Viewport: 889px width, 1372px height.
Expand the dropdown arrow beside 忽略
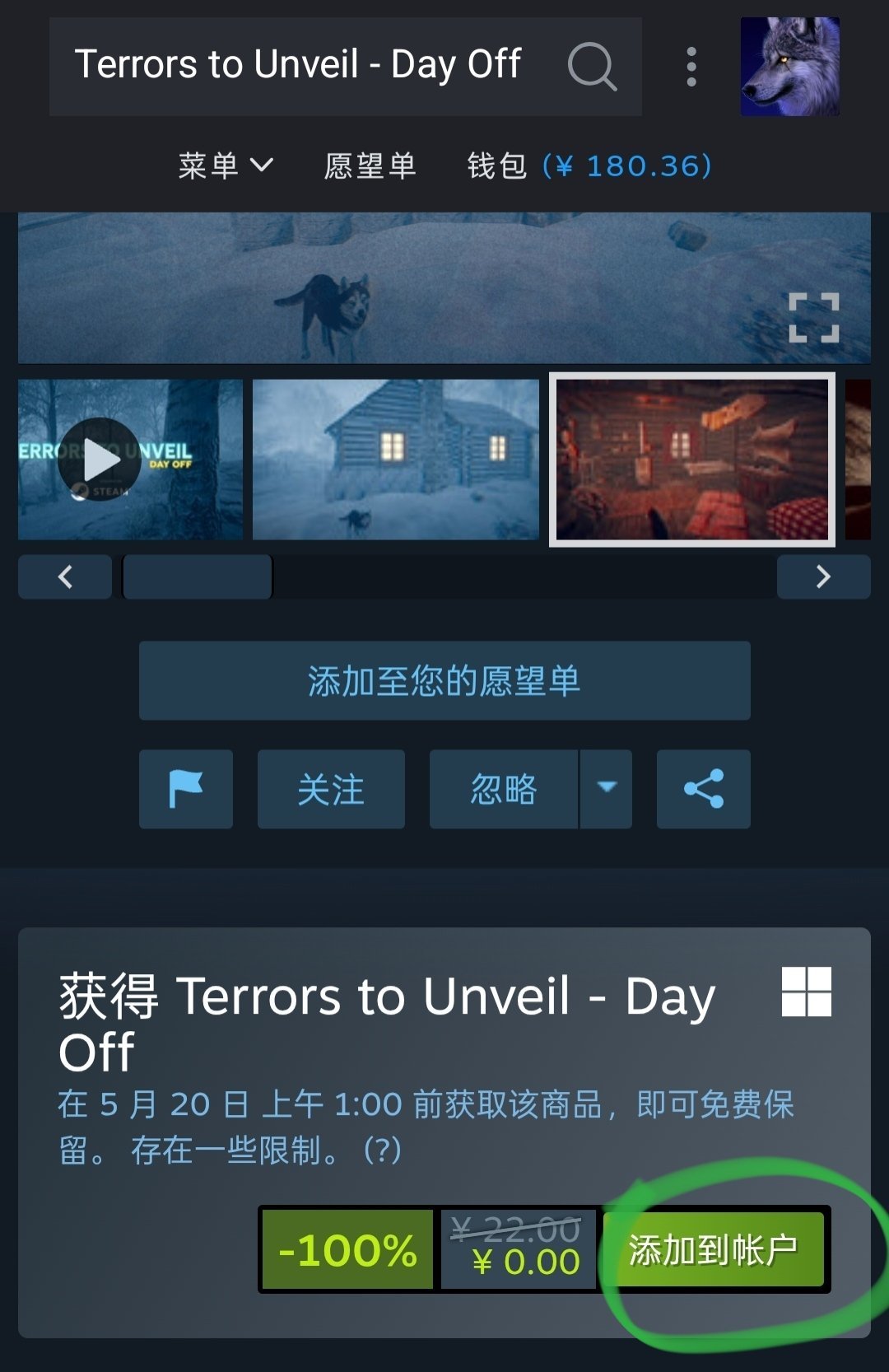coord(607,789)
